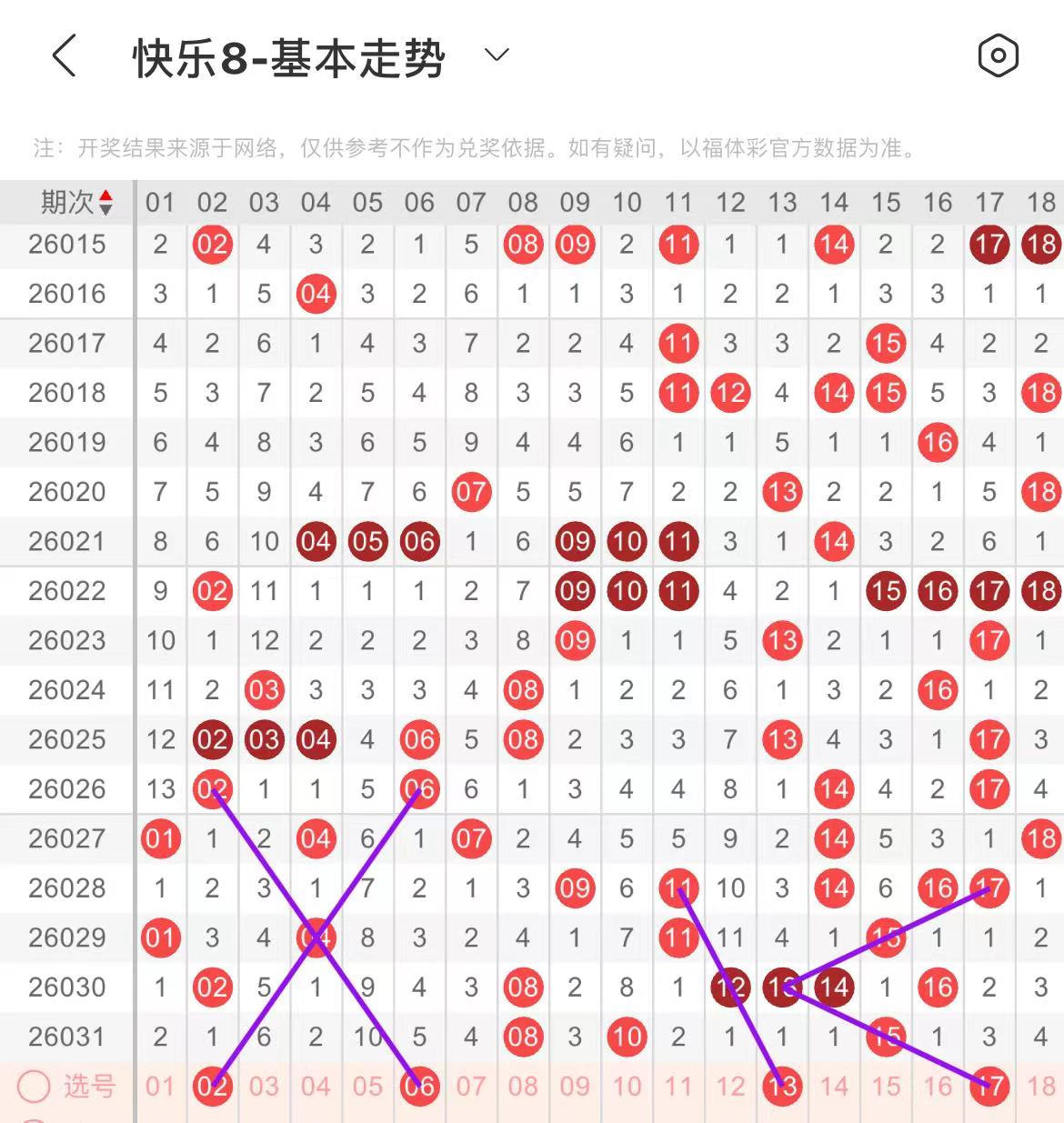Unselect number 06 in the 选号 row
The image size is (1064, 1123).
(x=419, y=1086)
